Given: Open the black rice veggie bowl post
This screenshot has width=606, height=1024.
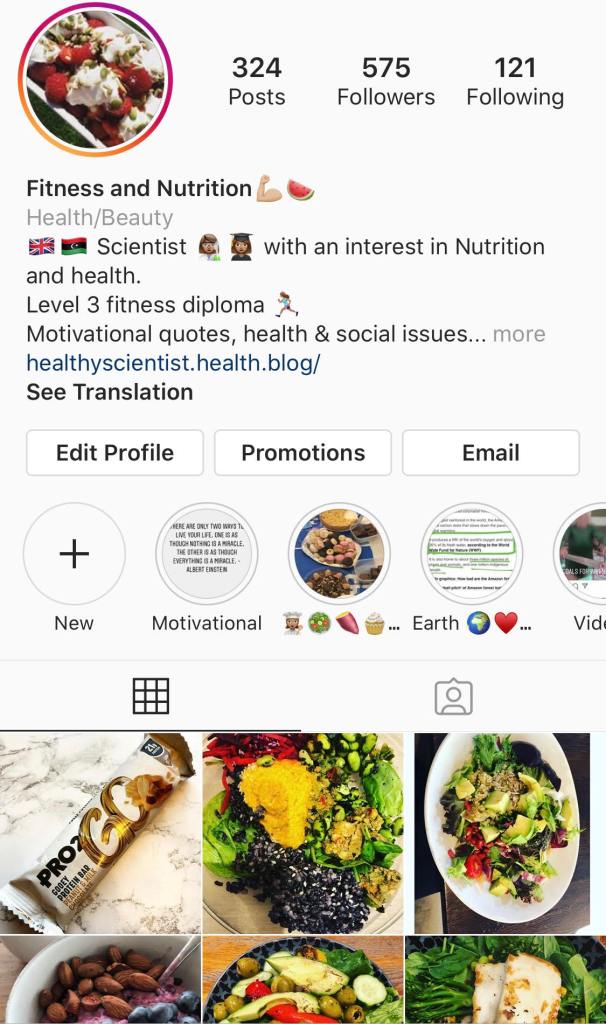Looking at the screenshot, I should 303,833.
